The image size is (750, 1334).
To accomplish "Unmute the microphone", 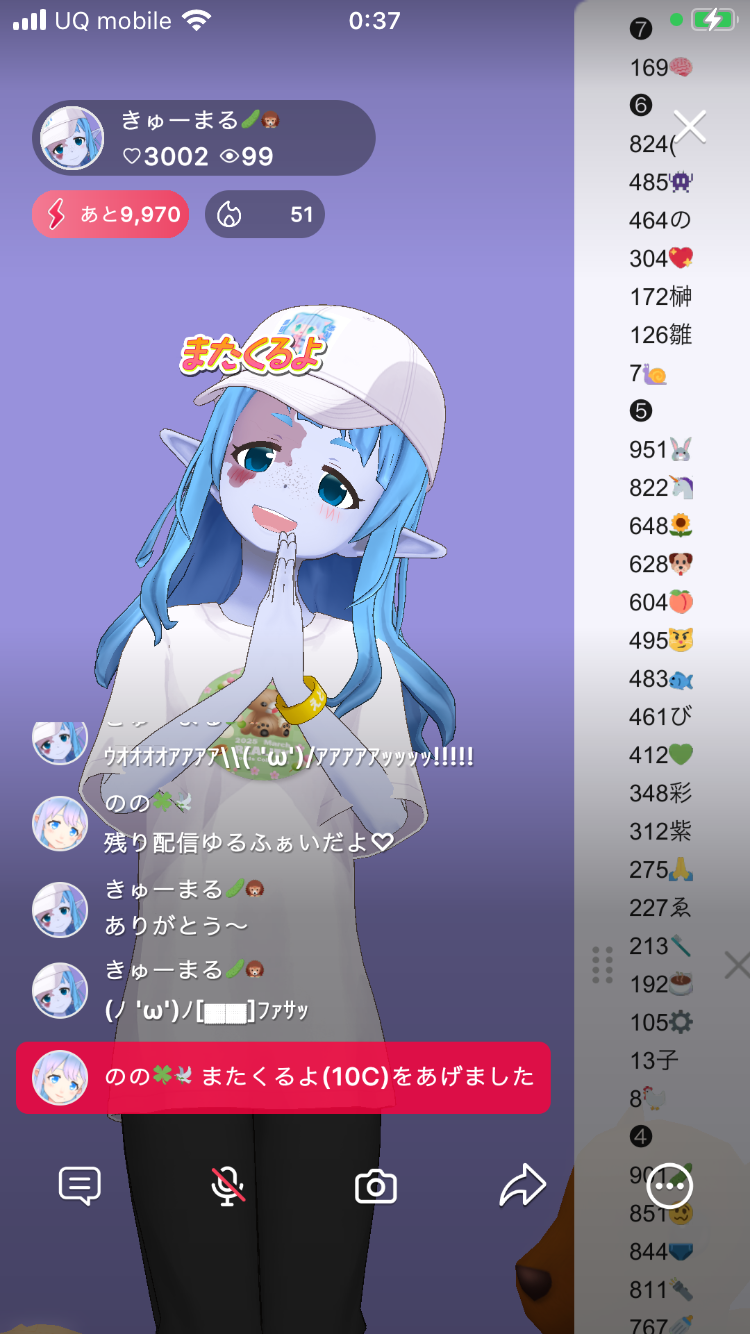I will click(x=228, y=1186).
